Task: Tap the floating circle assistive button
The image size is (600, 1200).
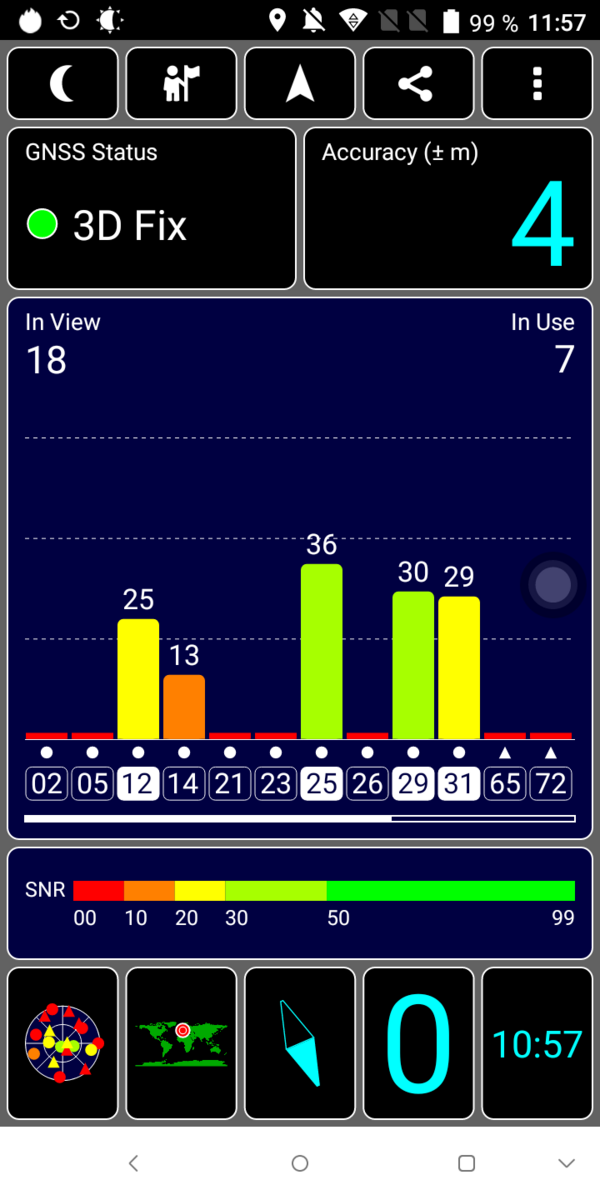Action: tap(552, 586)
